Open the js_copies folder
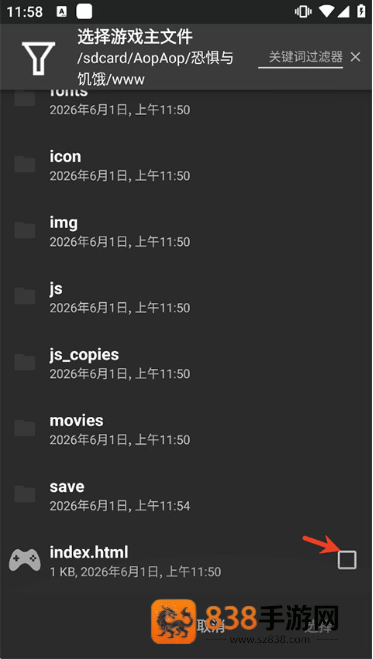 186,363
